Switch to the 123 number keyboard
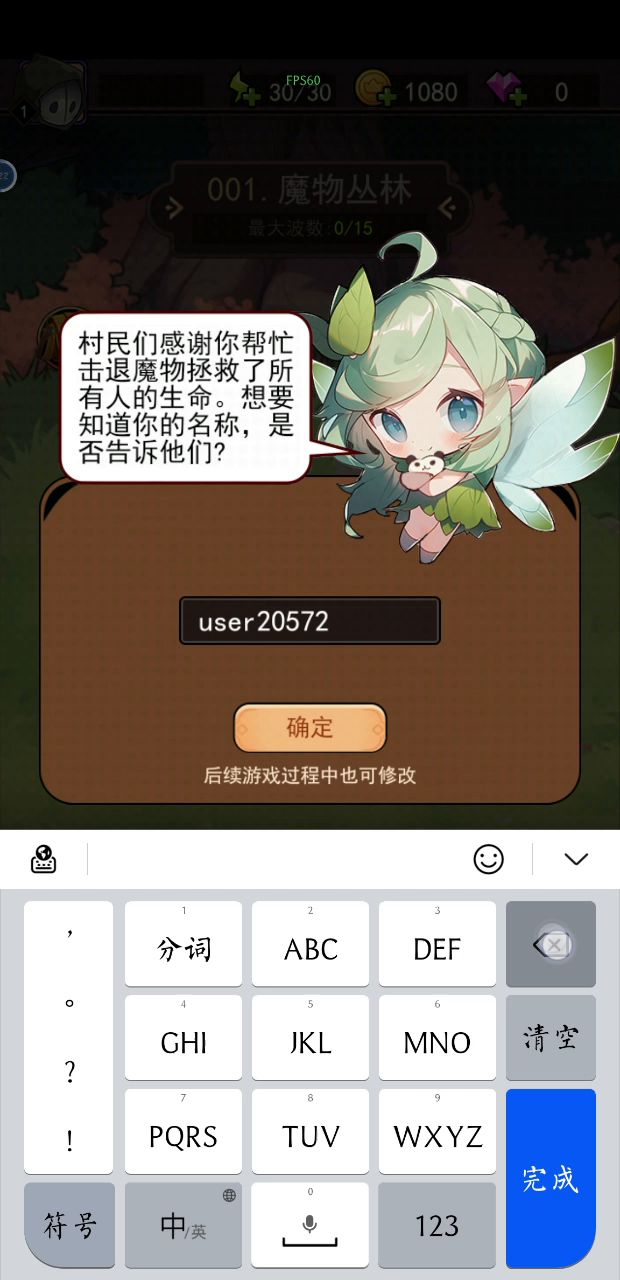Viewport: 620px width, 1280px height. (x=437, y=1225)
